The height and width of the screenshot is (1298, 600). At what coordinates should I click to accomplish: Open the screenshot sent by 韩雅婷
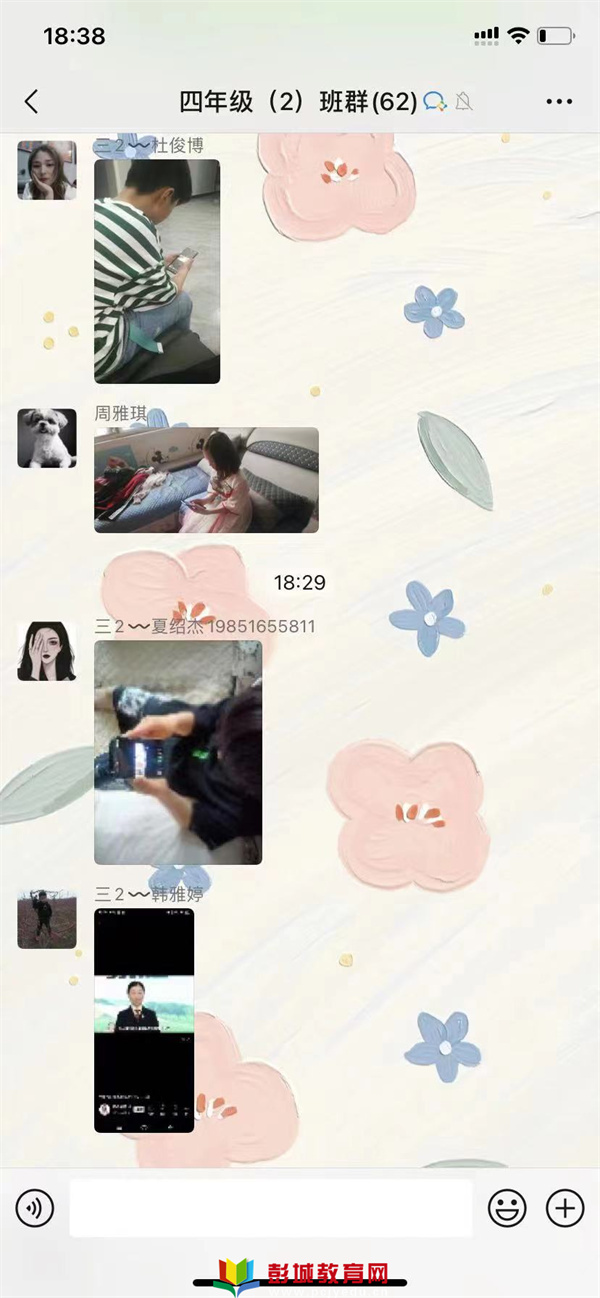pos(144,1020)
